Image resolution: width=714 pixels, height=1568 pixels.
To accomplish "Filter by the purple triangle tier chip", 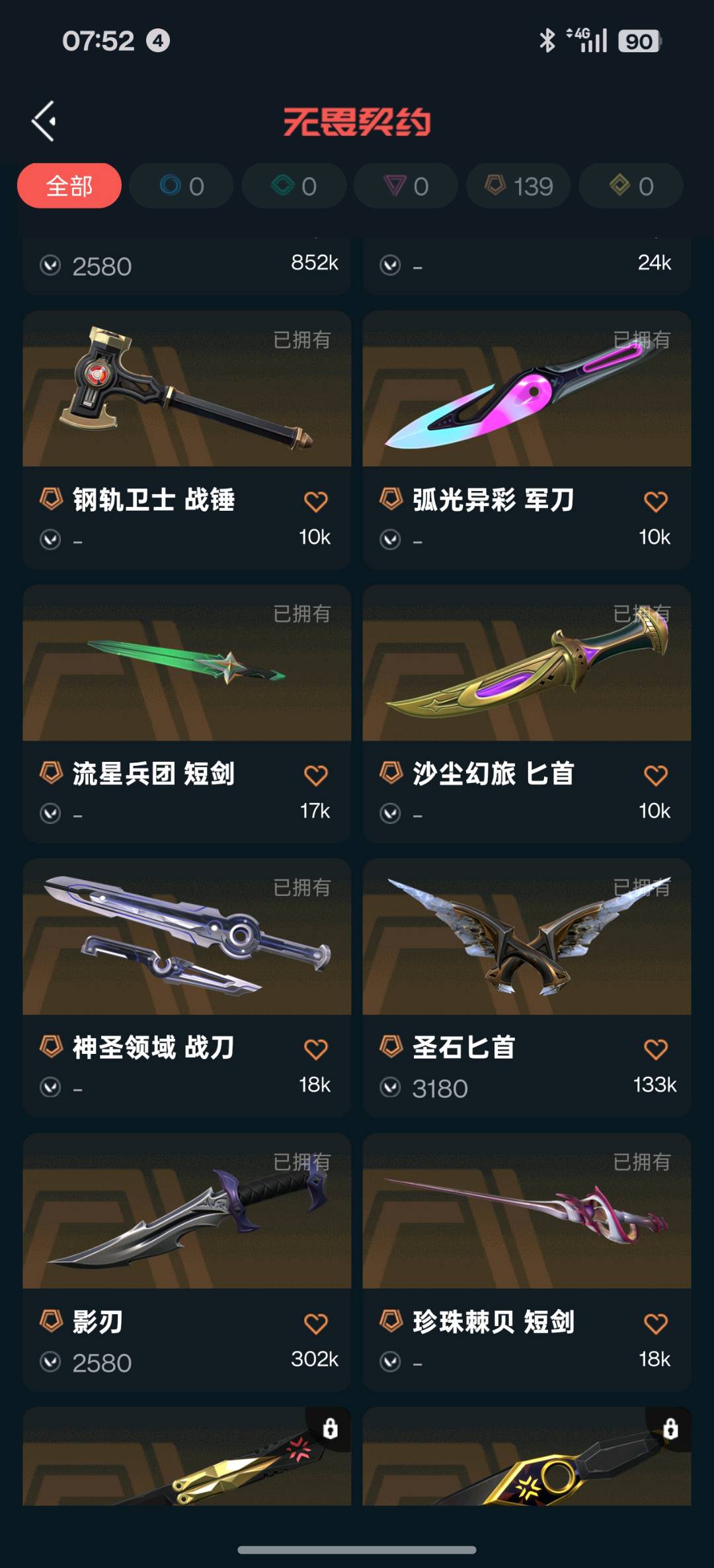I will pyautogui.click(x=406, y=186).
